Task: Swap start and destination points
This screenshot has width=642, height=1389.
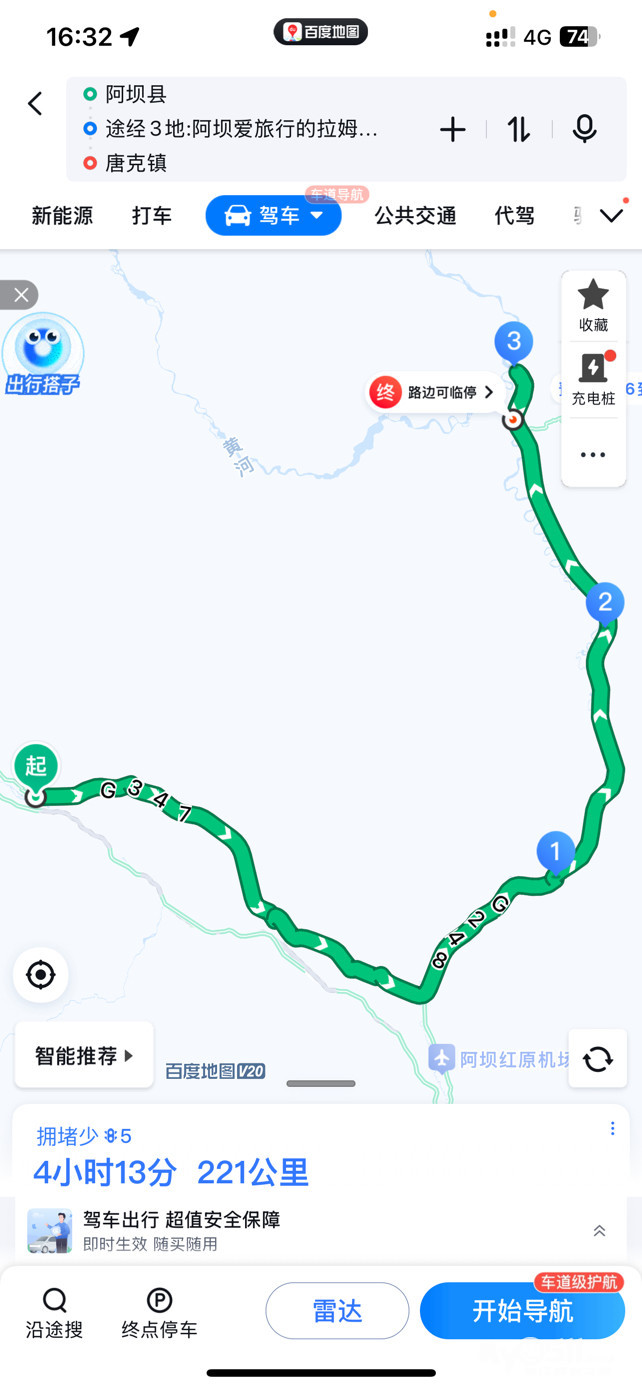Action: click(x=518, y=129)
